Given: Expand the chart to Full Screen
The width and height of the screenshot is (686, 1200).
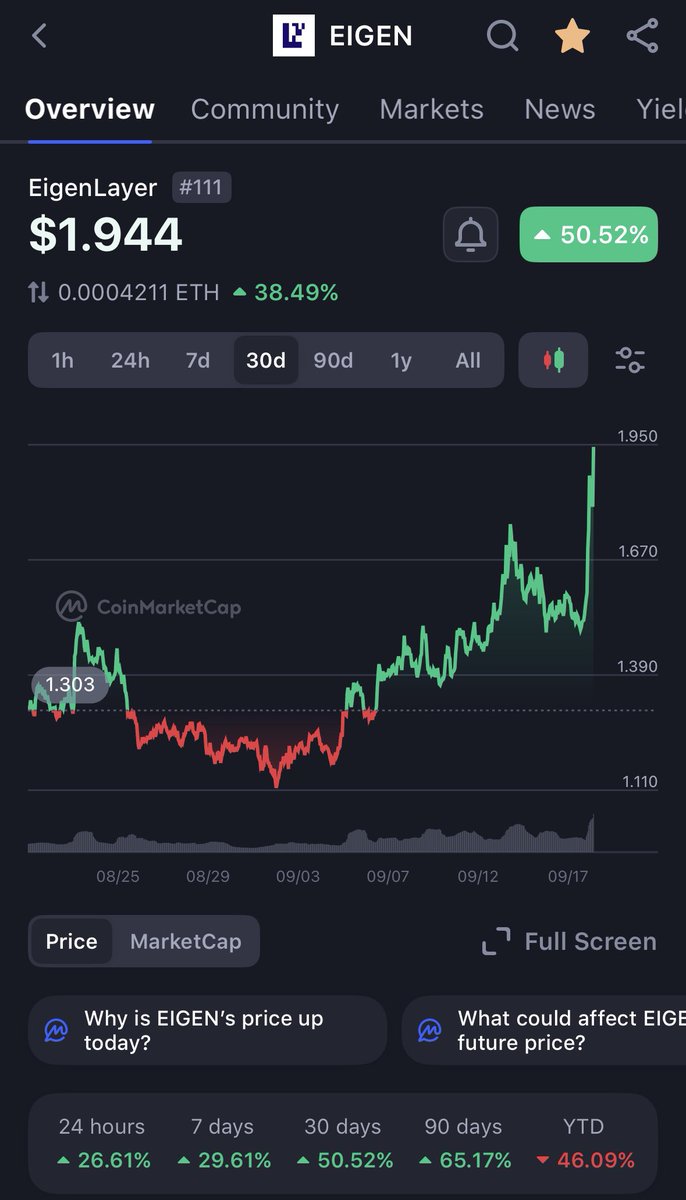Looking at the screenshot, I should [x=569, y=941].
